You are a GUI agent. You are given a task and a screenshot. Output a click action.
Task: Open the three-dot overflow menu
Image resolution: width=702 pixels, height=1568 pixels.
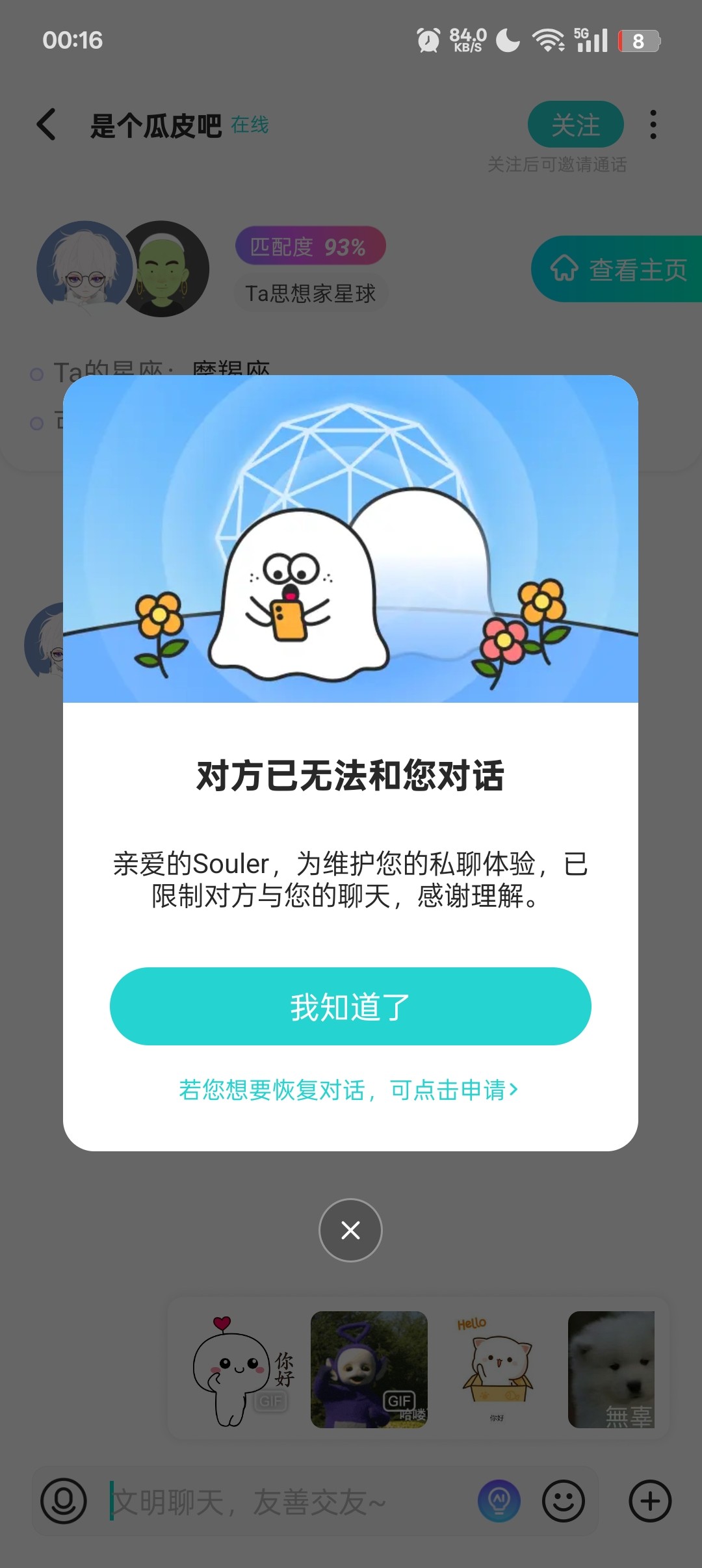coord(653,124)
